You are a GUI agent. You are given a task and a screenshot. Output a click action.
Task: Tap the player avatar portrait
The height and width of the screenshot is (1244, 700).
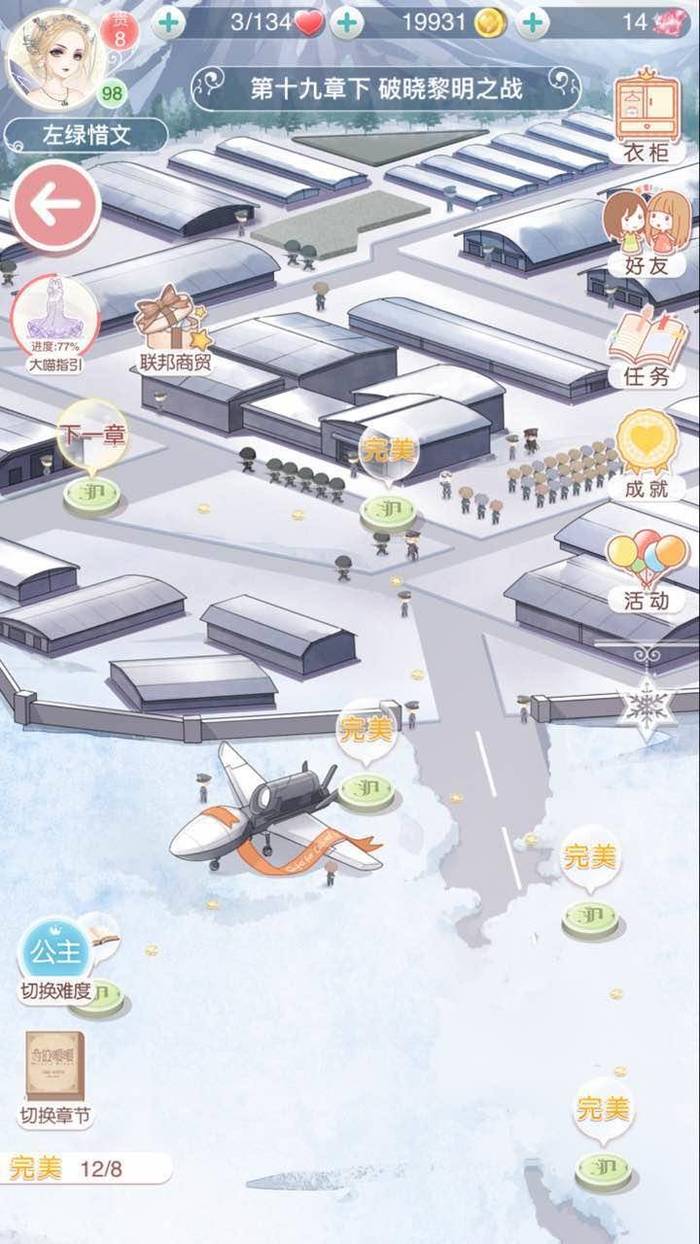[x=53, y=57]
